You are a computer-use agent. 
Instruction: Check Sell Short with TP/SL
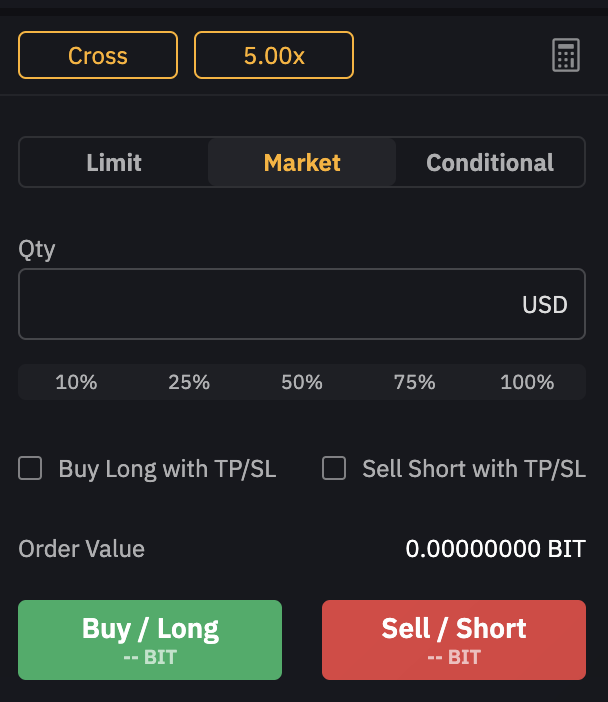pyautogui.click(x=334, y=468)
